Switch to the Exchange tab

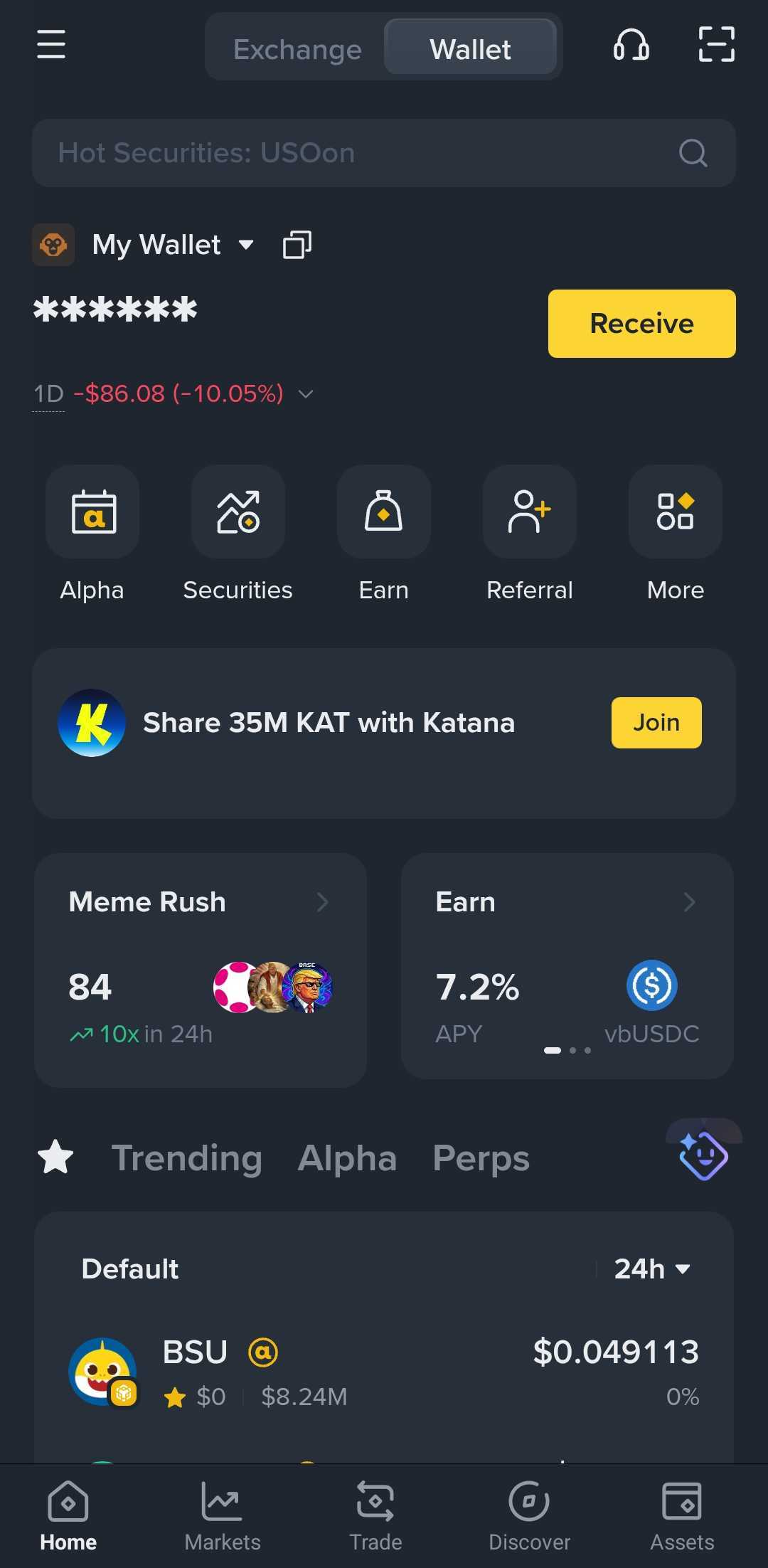297,48
